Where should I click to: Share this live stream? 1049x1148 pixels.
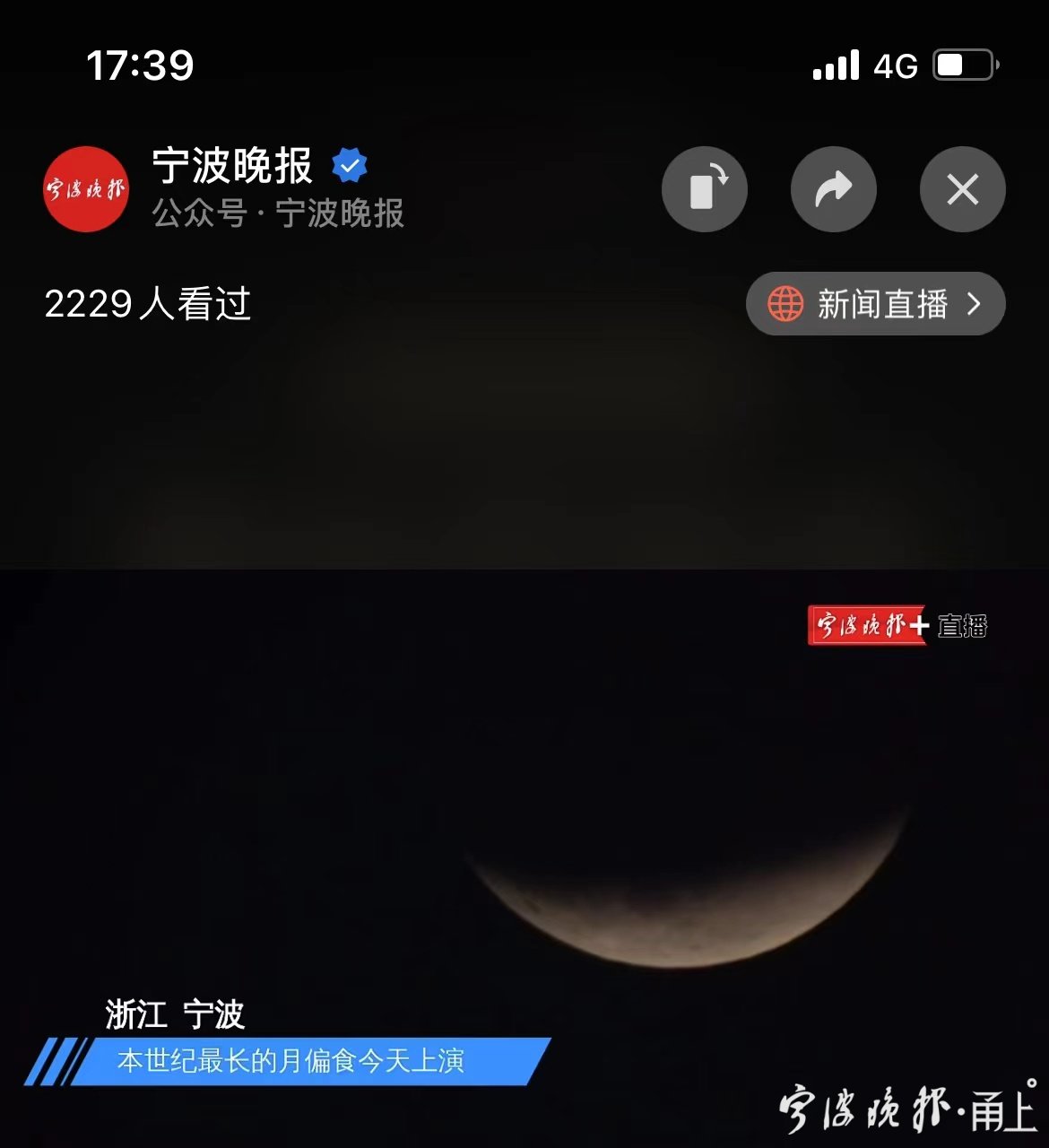833,189
